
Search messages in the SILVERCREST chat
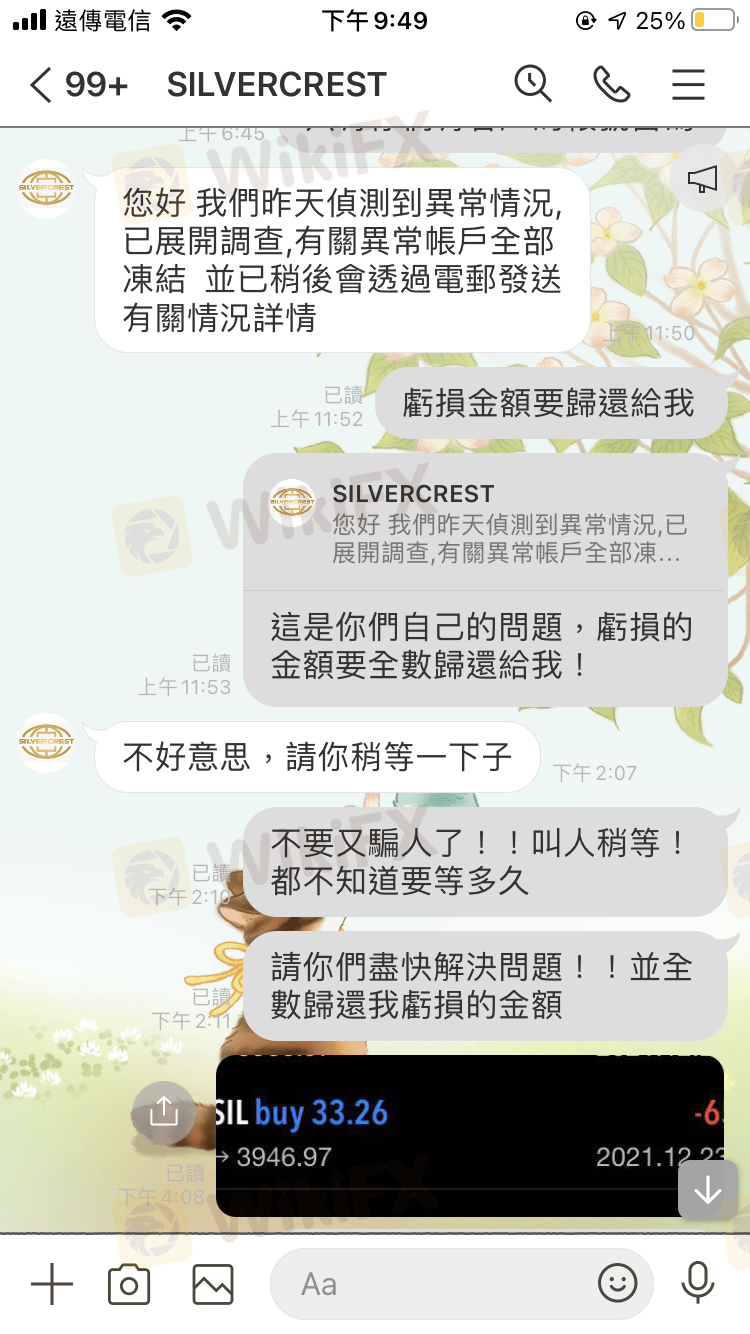533,85
